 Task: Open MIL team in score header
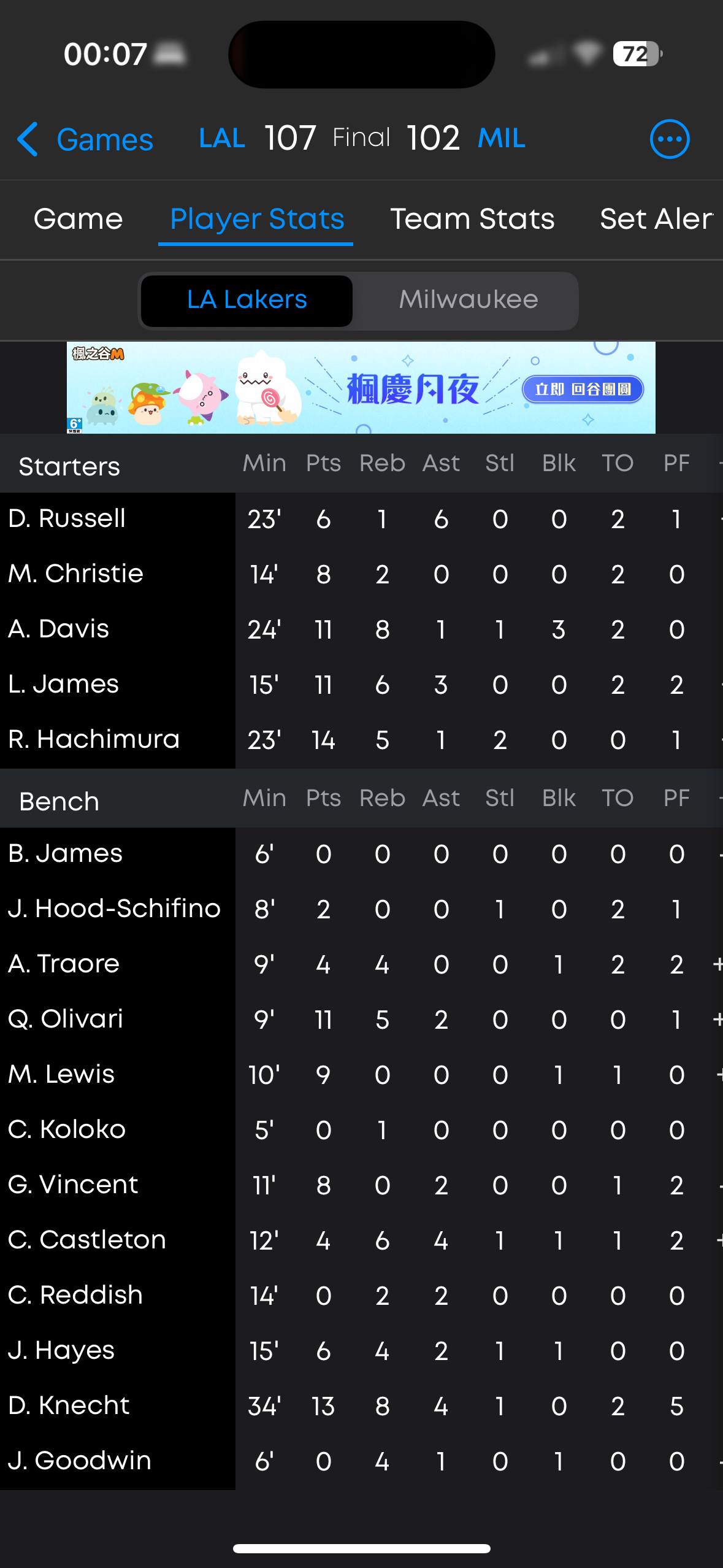click(x=501, y=139)
